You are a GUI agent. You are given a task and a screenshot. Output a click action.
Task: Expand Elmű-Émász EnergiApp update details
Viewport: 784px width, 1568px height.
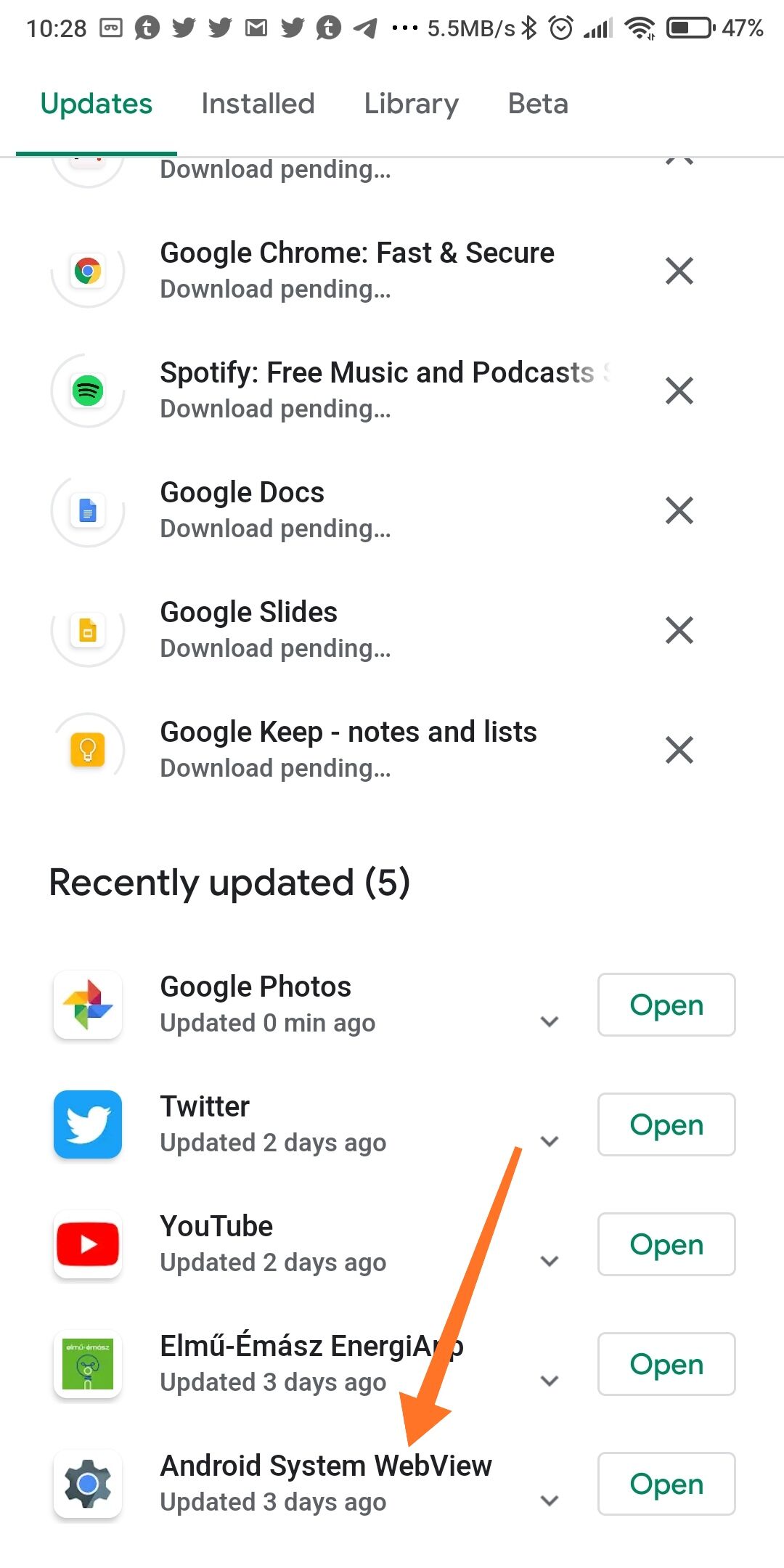[x=550, y=1381]
